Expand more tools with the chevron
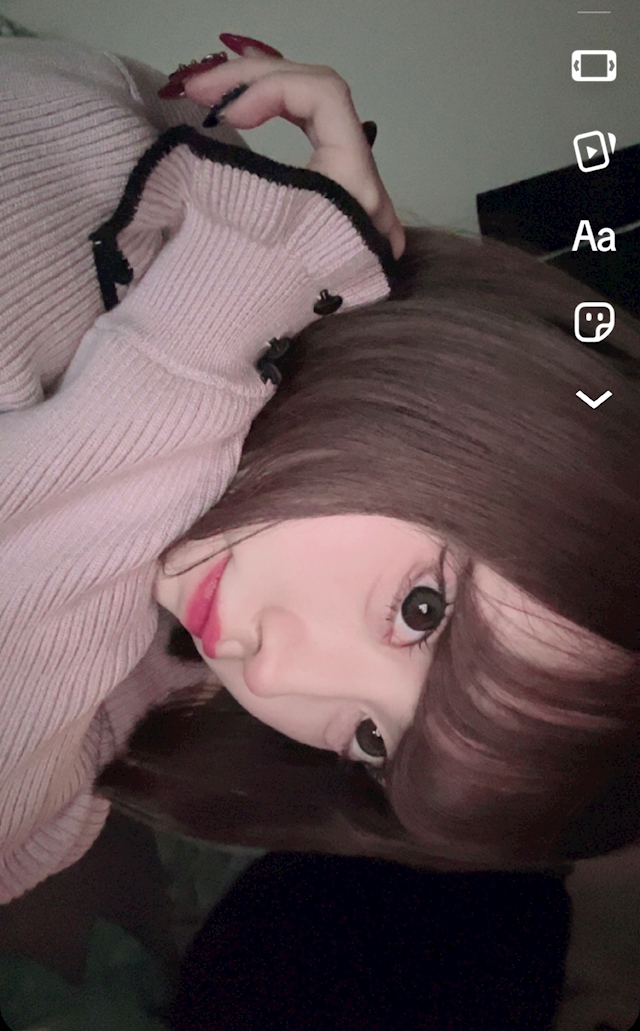 click(x=593, y=400)
